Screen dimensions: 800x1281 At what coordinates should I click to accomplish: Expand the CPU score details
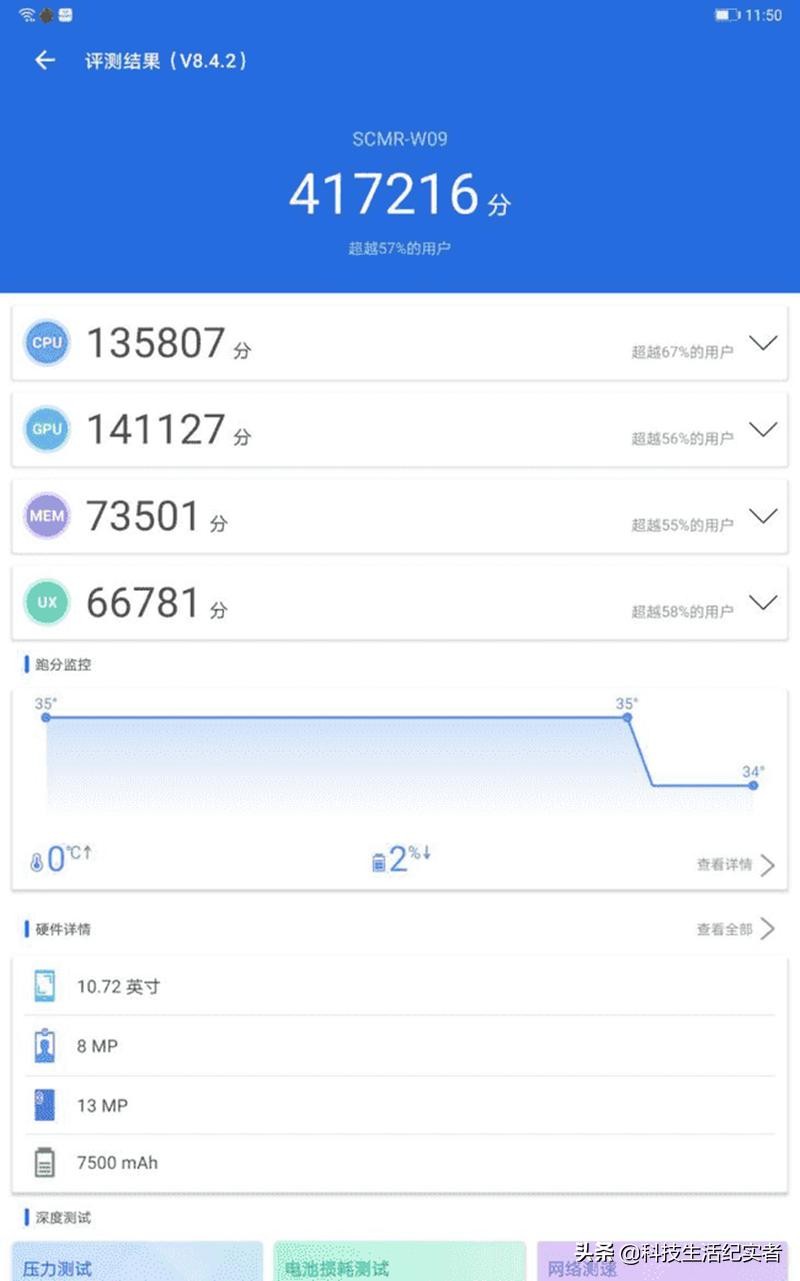[x=763, y=343]
